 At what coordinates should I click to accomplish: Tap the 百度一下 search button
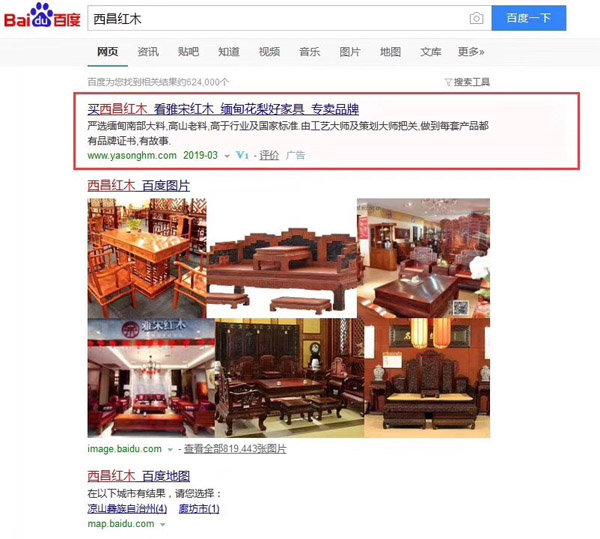pyautogui.click(x=528, y=19)
